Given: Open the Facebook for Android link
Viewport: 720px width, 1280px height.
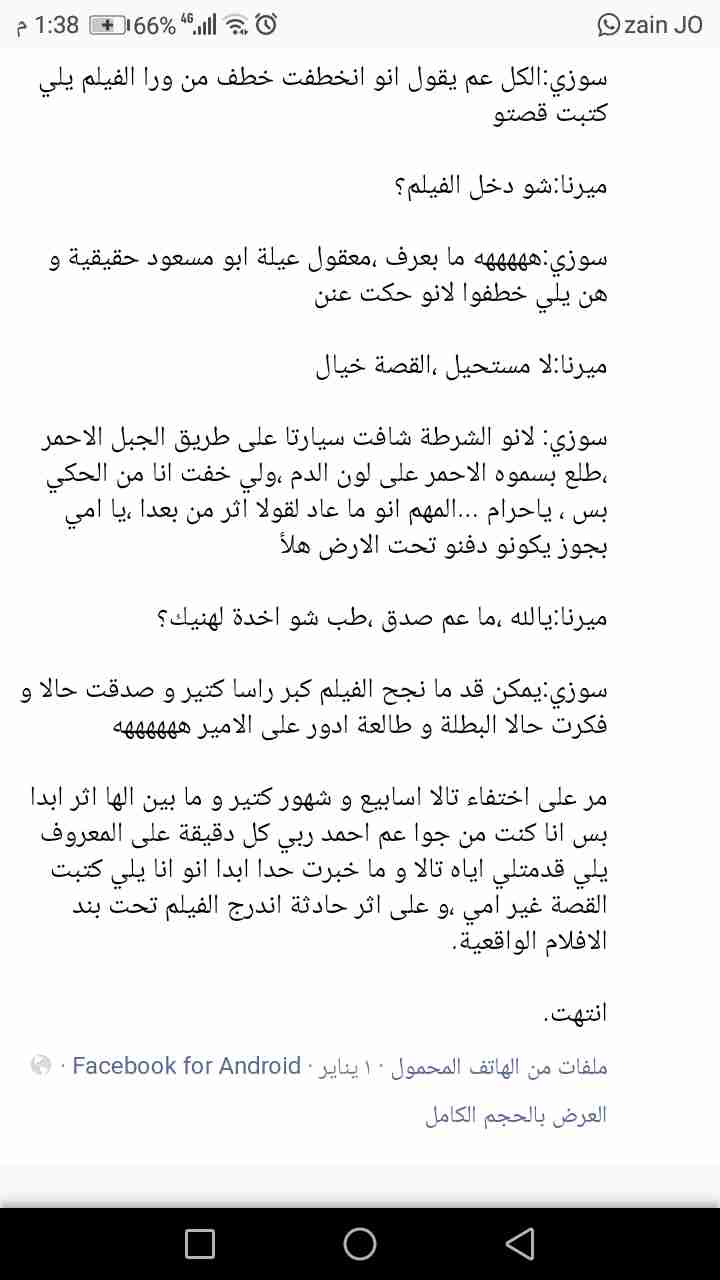Looking at the screenshot, I should 186,1066.
